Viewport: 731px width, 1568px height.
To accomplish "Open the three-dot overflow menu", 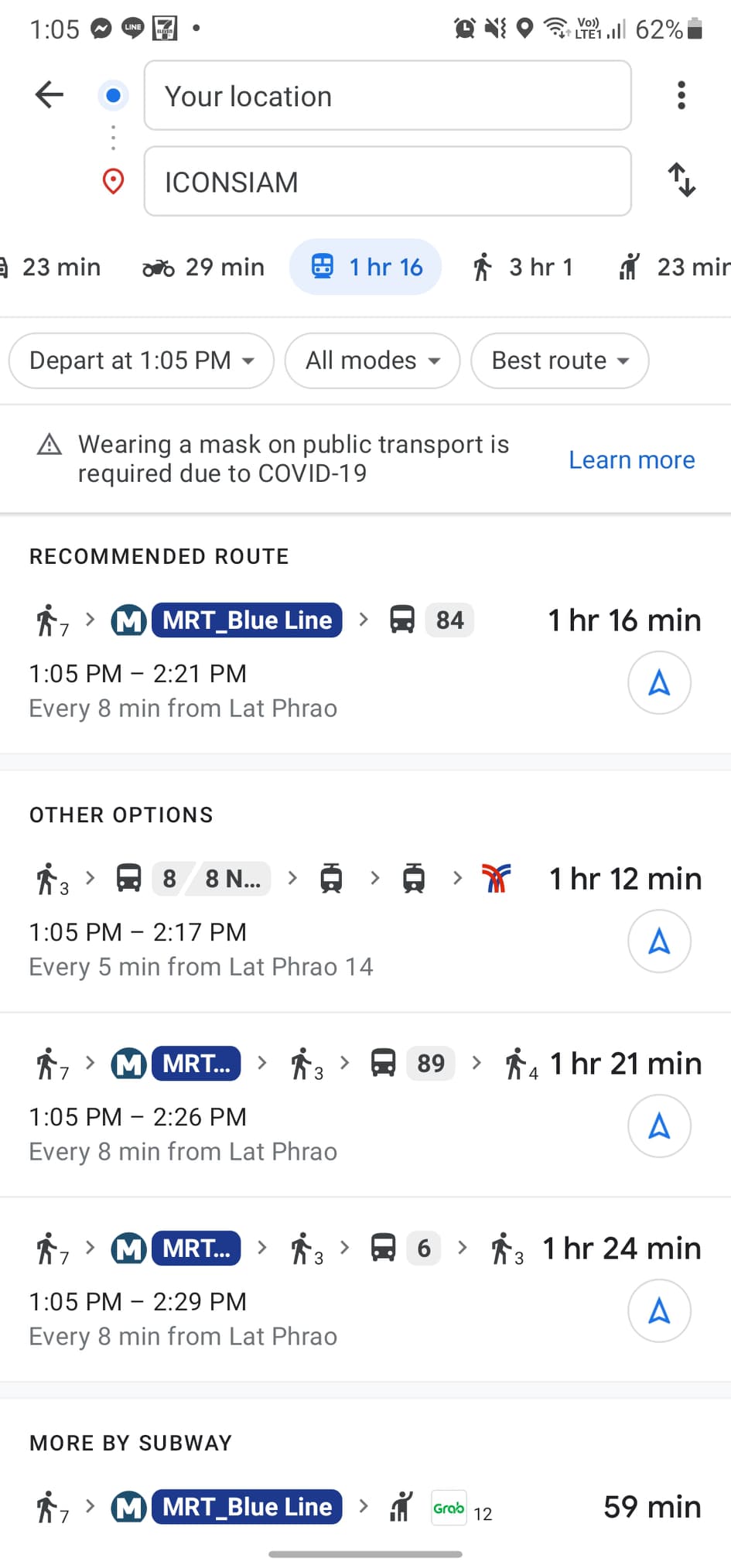I will click(681, 95).
